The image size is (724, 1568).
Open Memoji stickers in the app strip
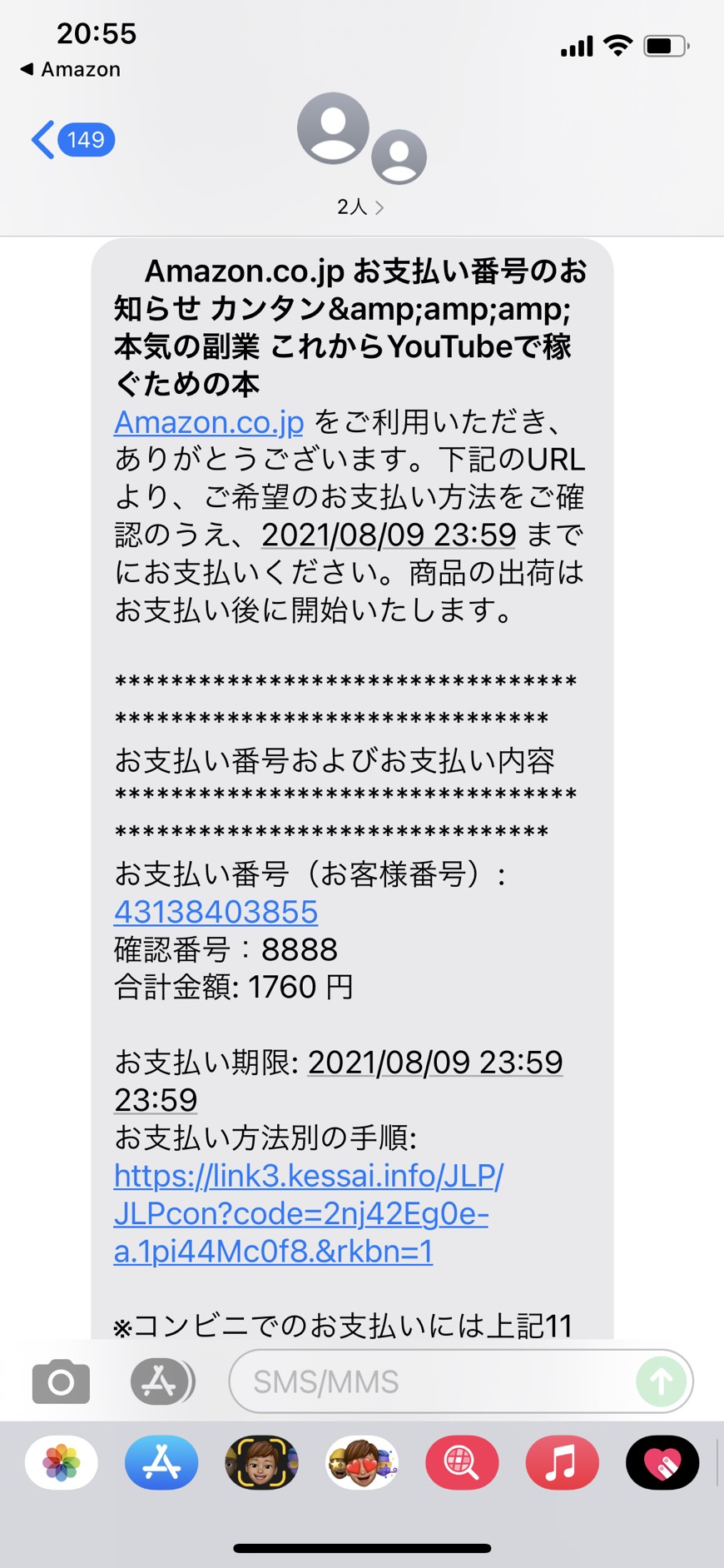click(x=362, y=1463)
